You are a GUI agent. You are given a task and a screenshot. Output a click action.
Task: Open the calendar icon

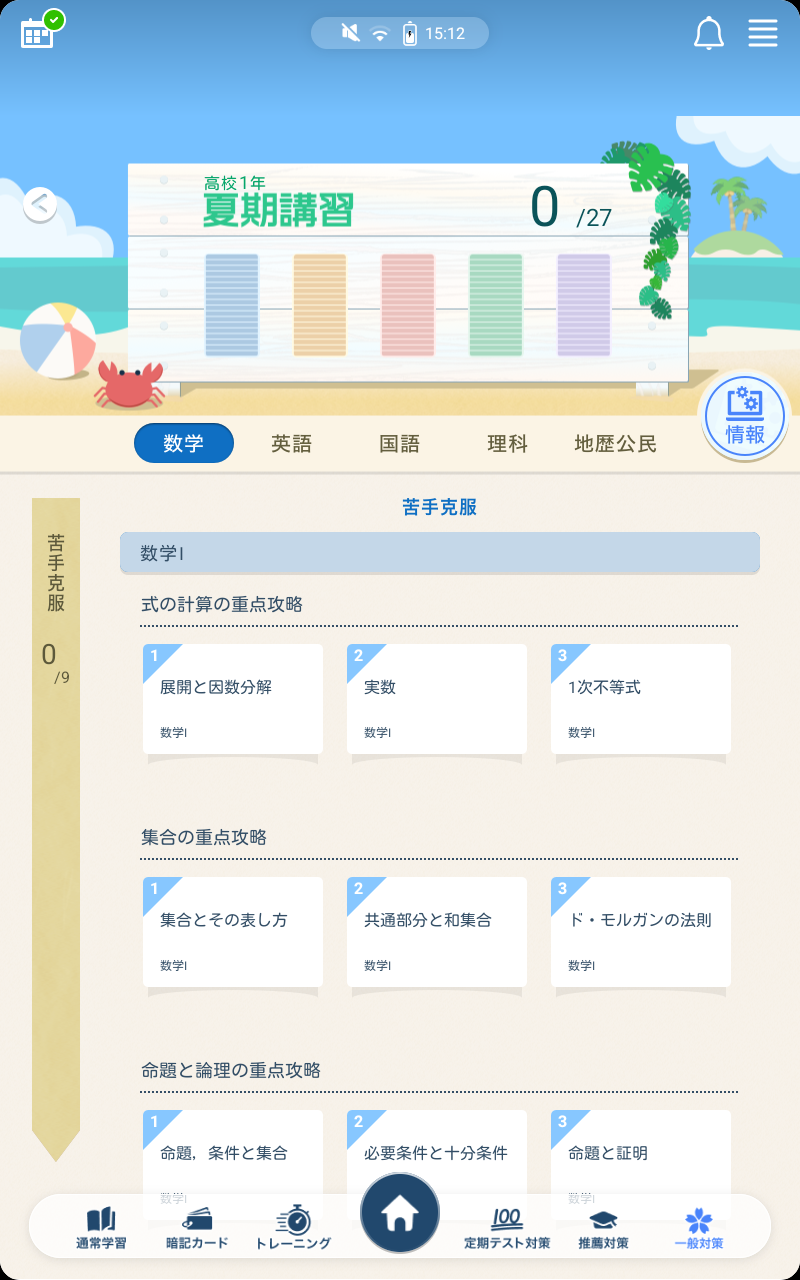(x=40, y=31)
